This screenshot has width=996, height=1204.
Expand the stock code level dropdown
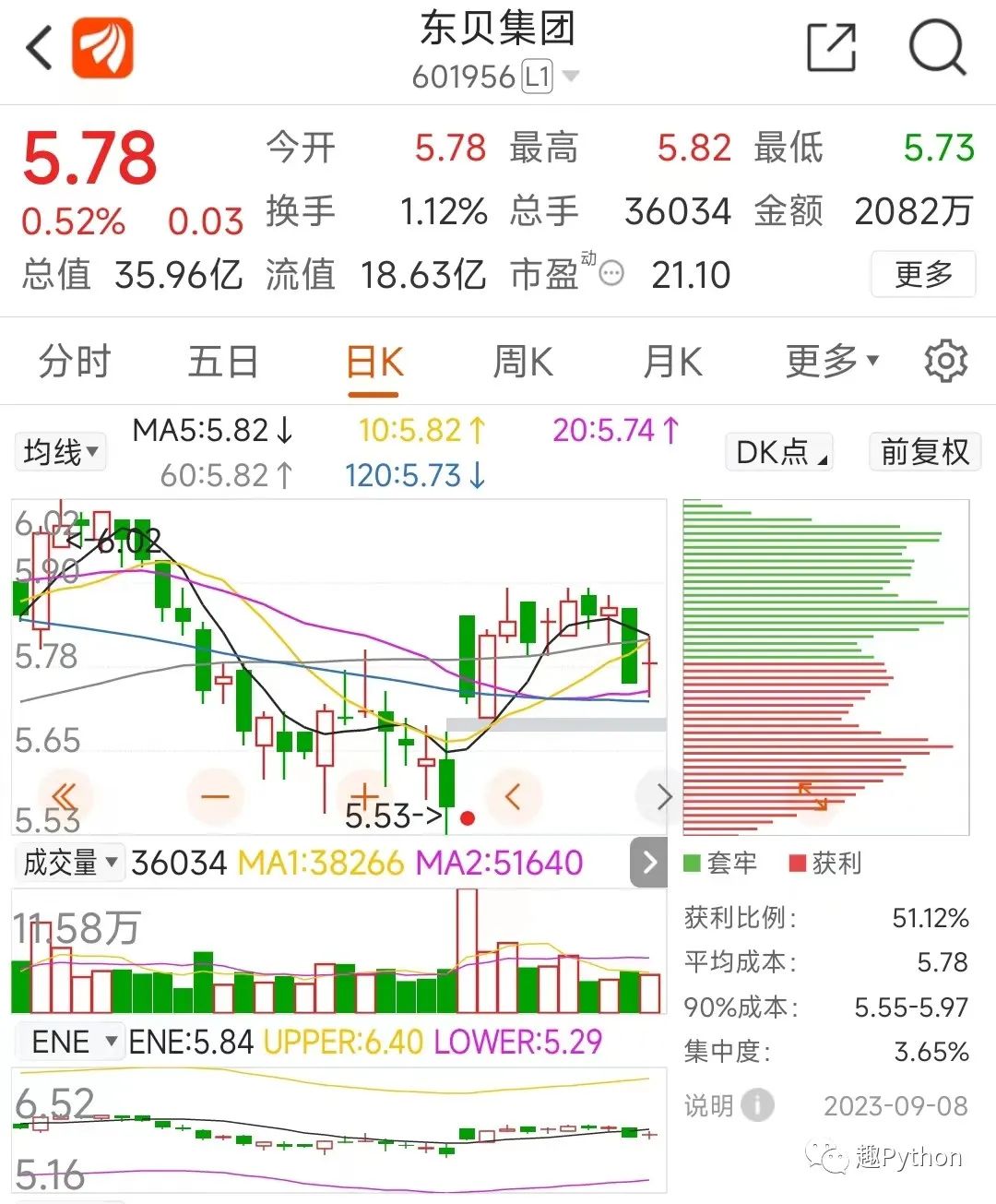(x=571, y=77)
